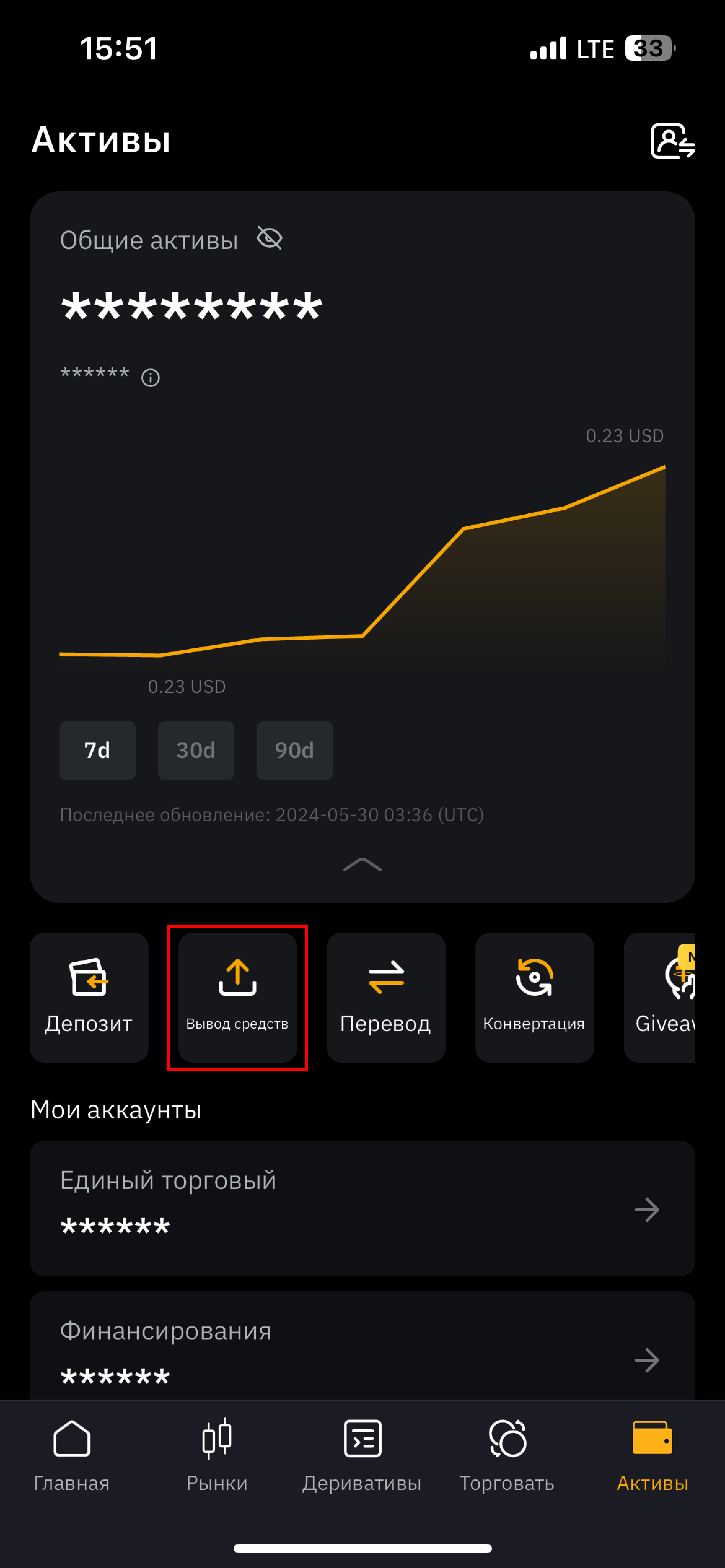Toggle the total assets visibility eye
Screen dimensions: 725x1568
[x=269, y=239]
